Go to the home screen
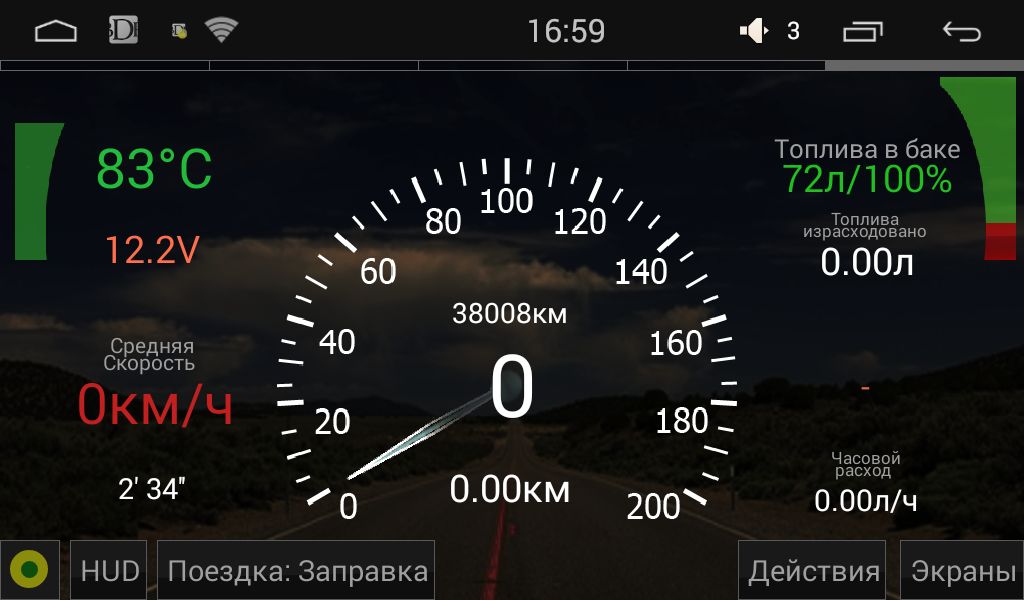Viewport: 1024px width, 600px height. [56, 32]
